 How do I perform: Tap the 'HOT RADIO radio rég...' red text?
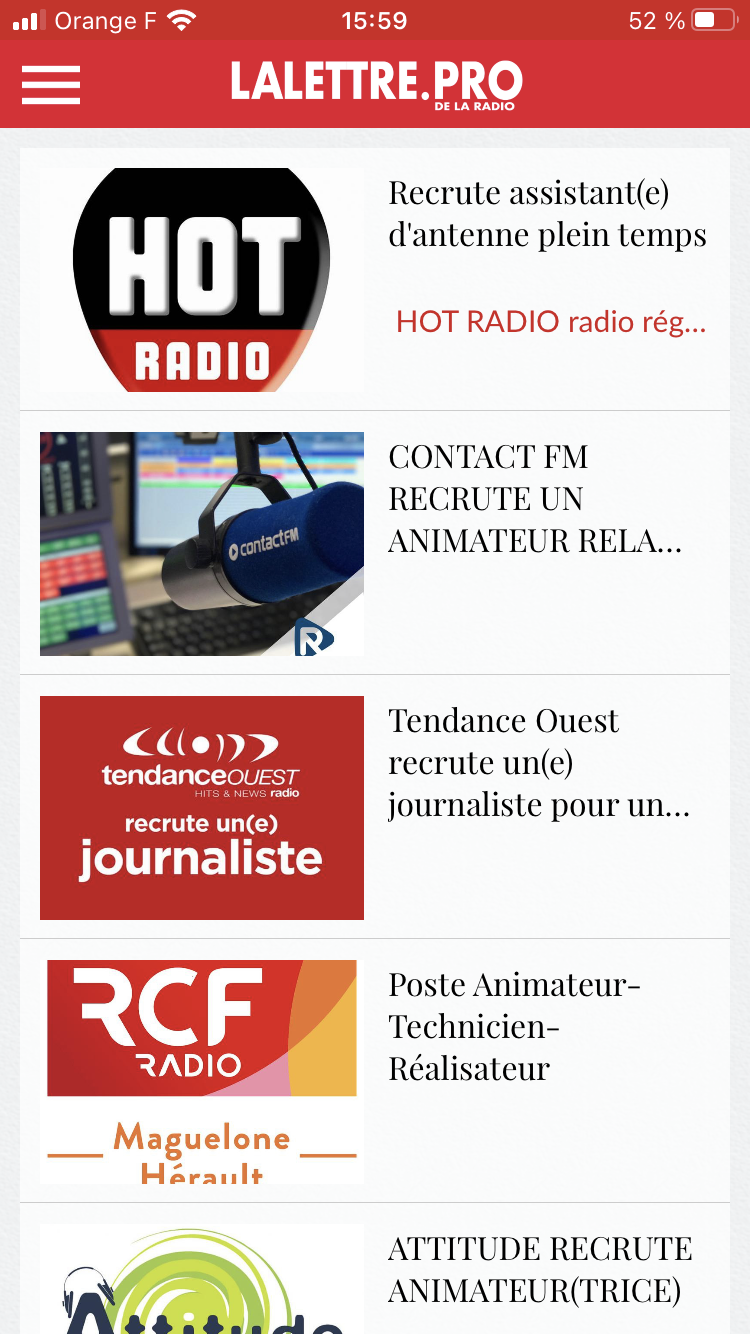(551, 322)
